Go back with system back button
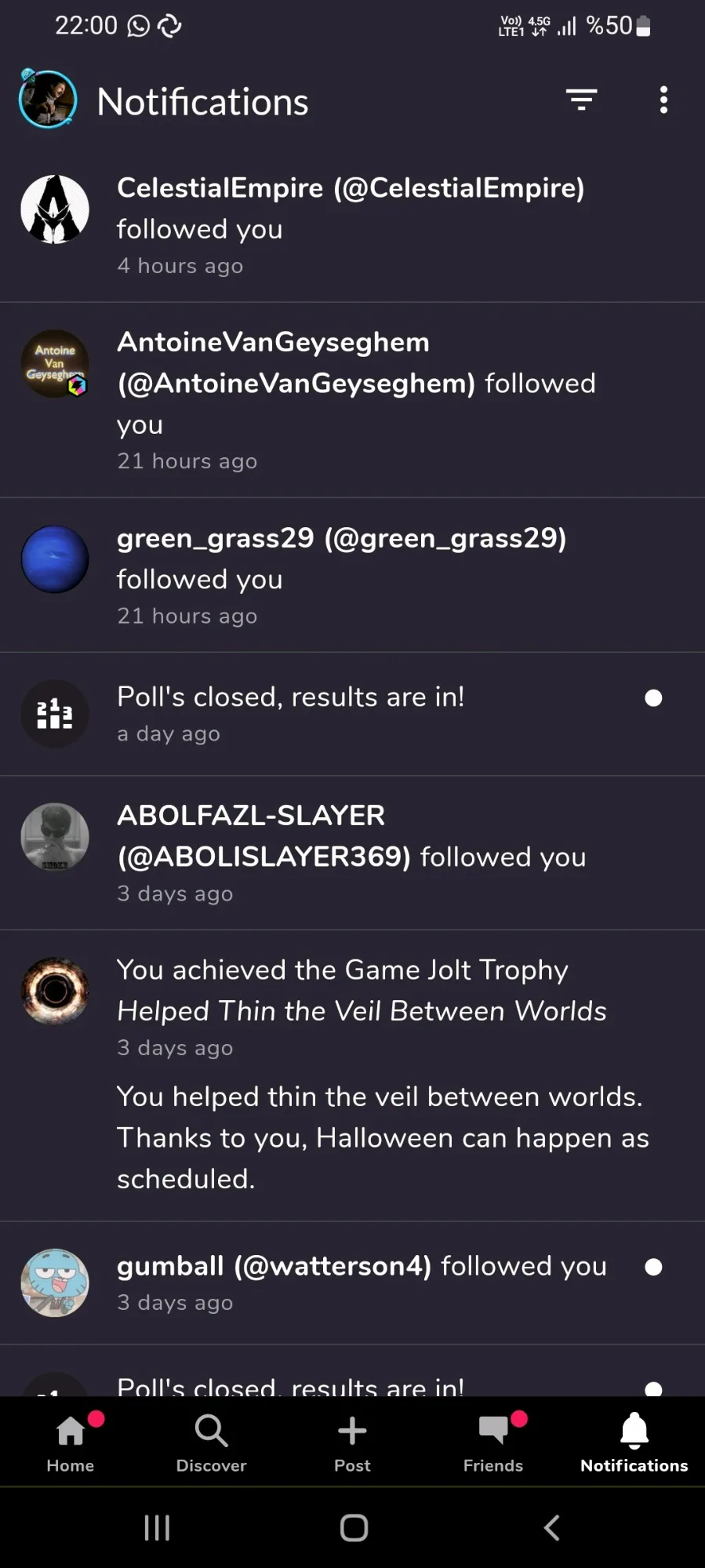Viewport: 705px width, 1568px height. click(551, 1527)
